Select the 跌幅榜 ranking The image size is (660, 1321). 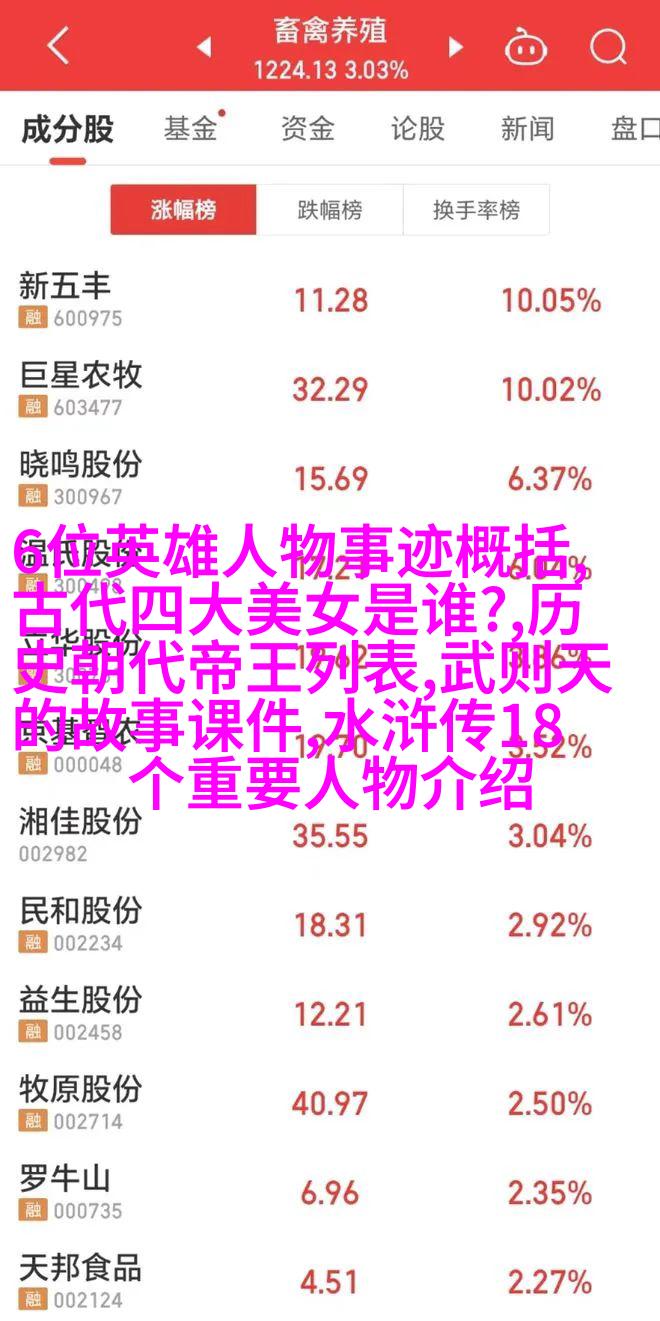pos(330,210)
